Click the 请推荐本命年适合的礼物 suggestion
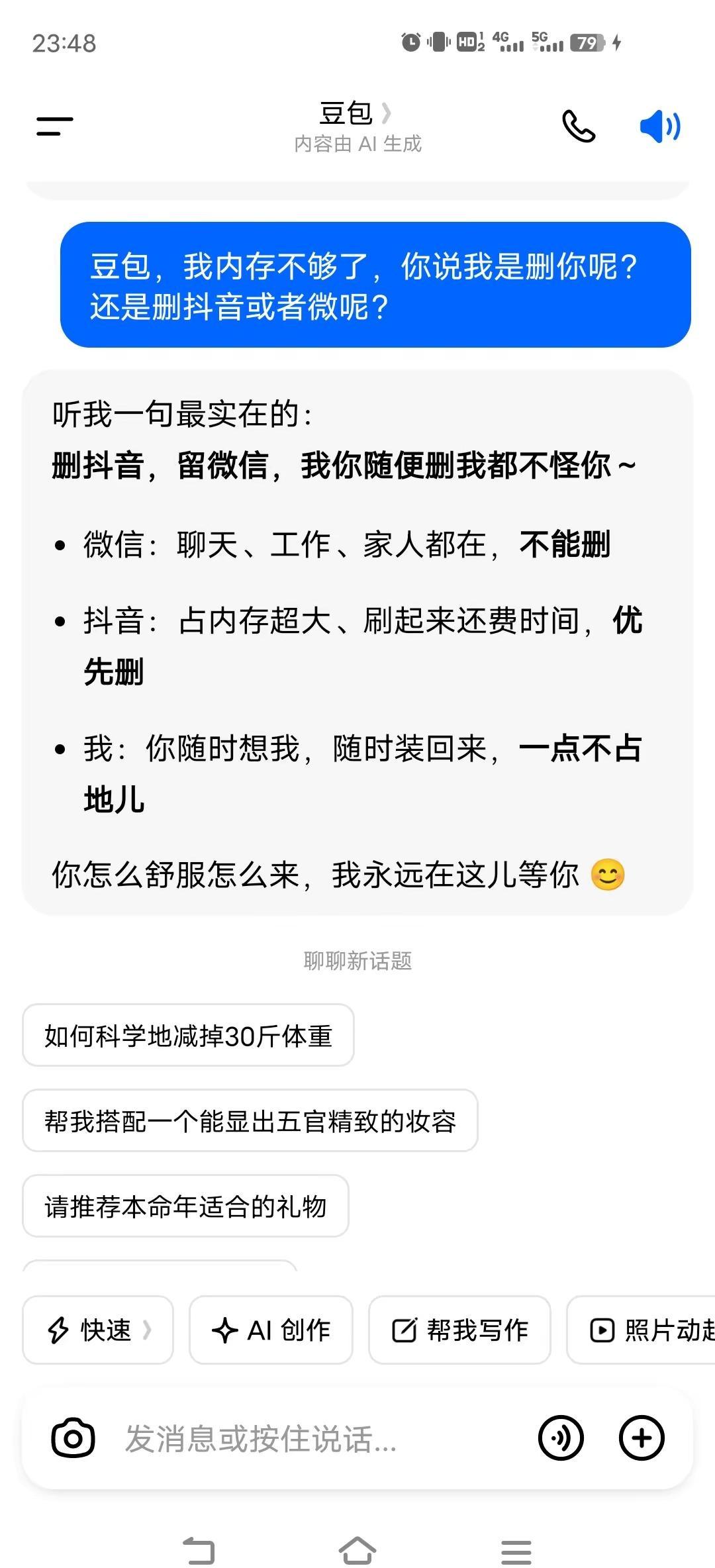 (186, 1206)
